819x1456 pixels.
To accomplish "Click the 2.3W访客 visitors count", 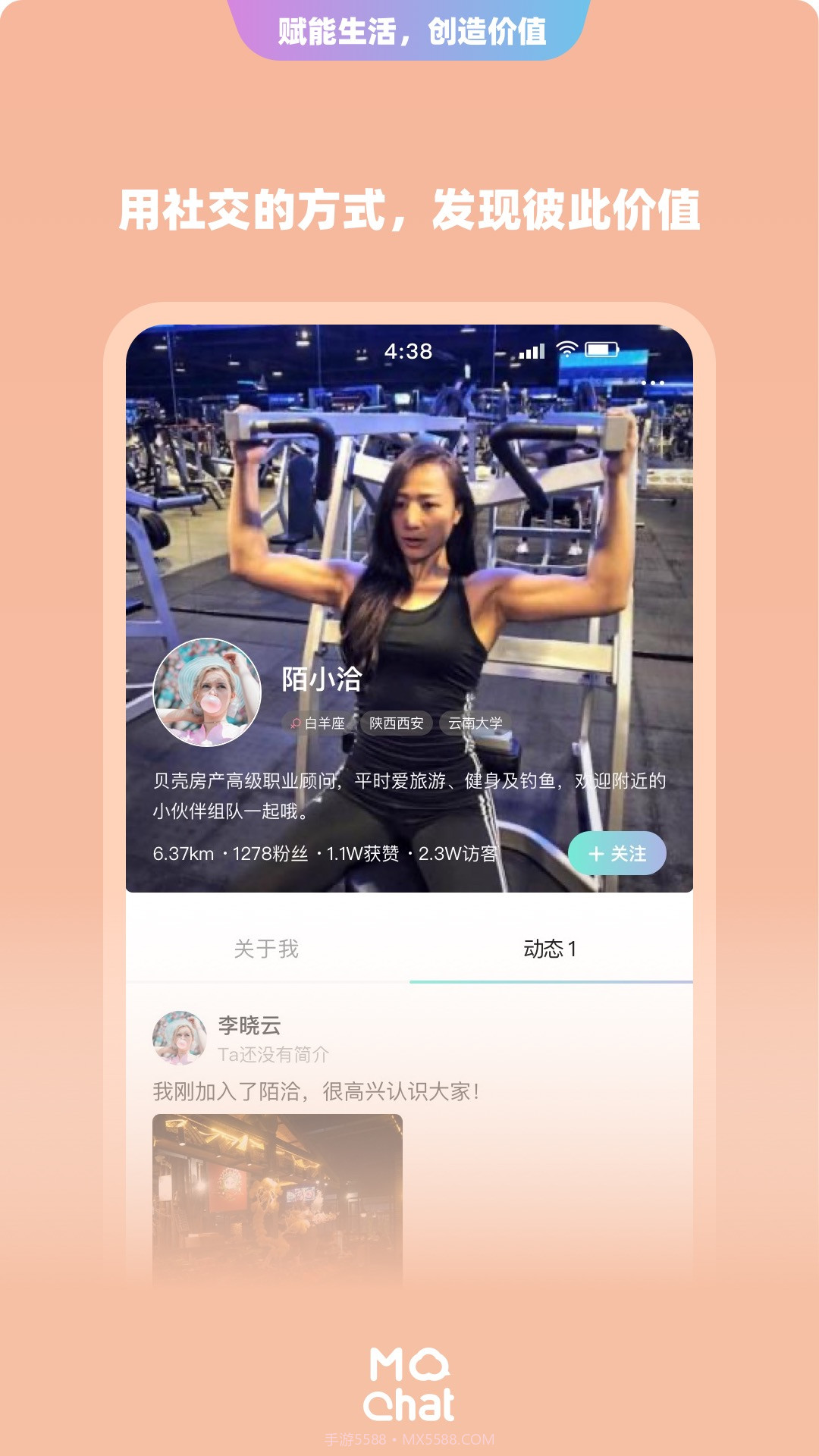I will [x=457, y=852].
